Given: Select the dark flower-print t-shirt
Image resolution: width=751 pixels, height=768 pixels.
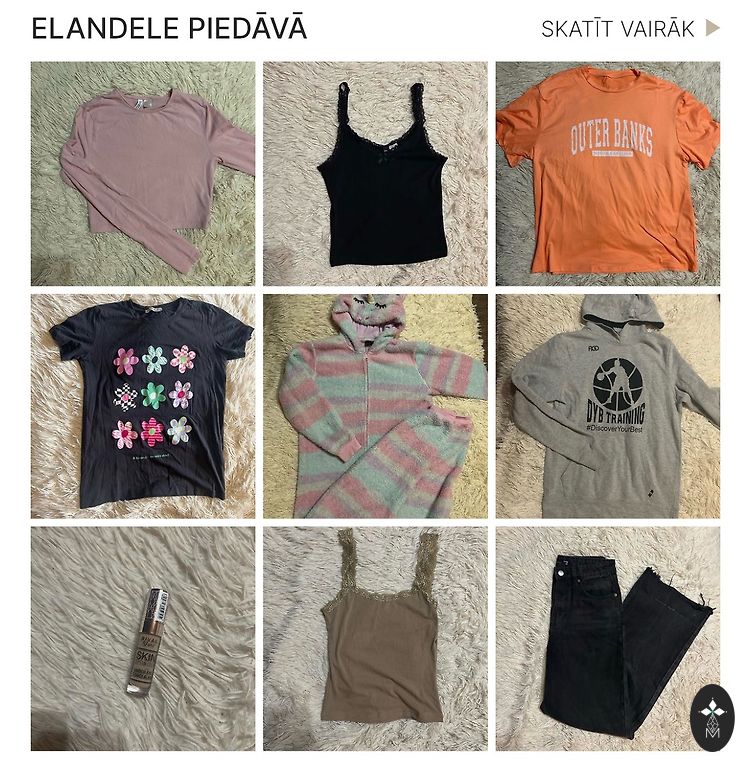Looking at the screenshot, I should point(143,406).
